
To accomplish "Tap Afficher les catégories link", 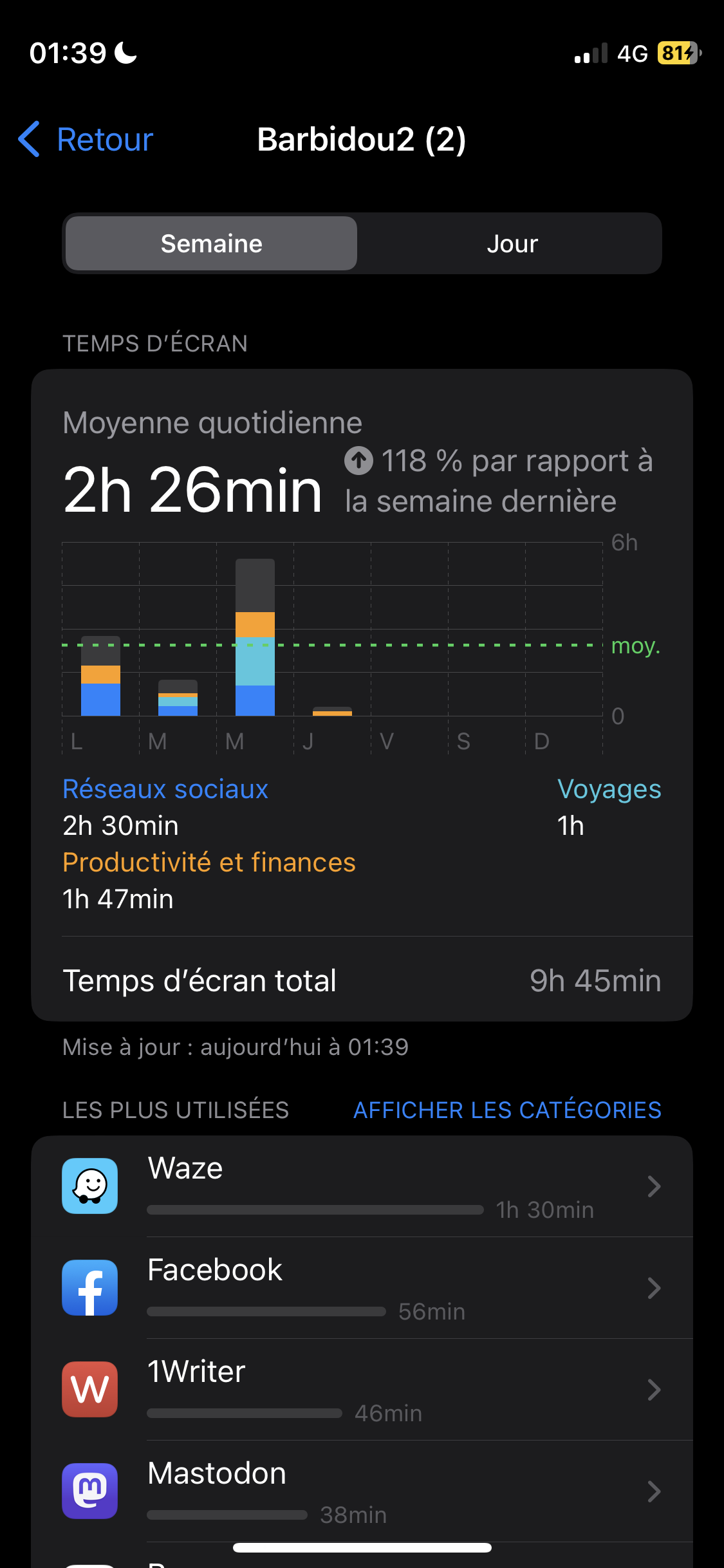I will pyautogui.click(x=507, y=1110).
